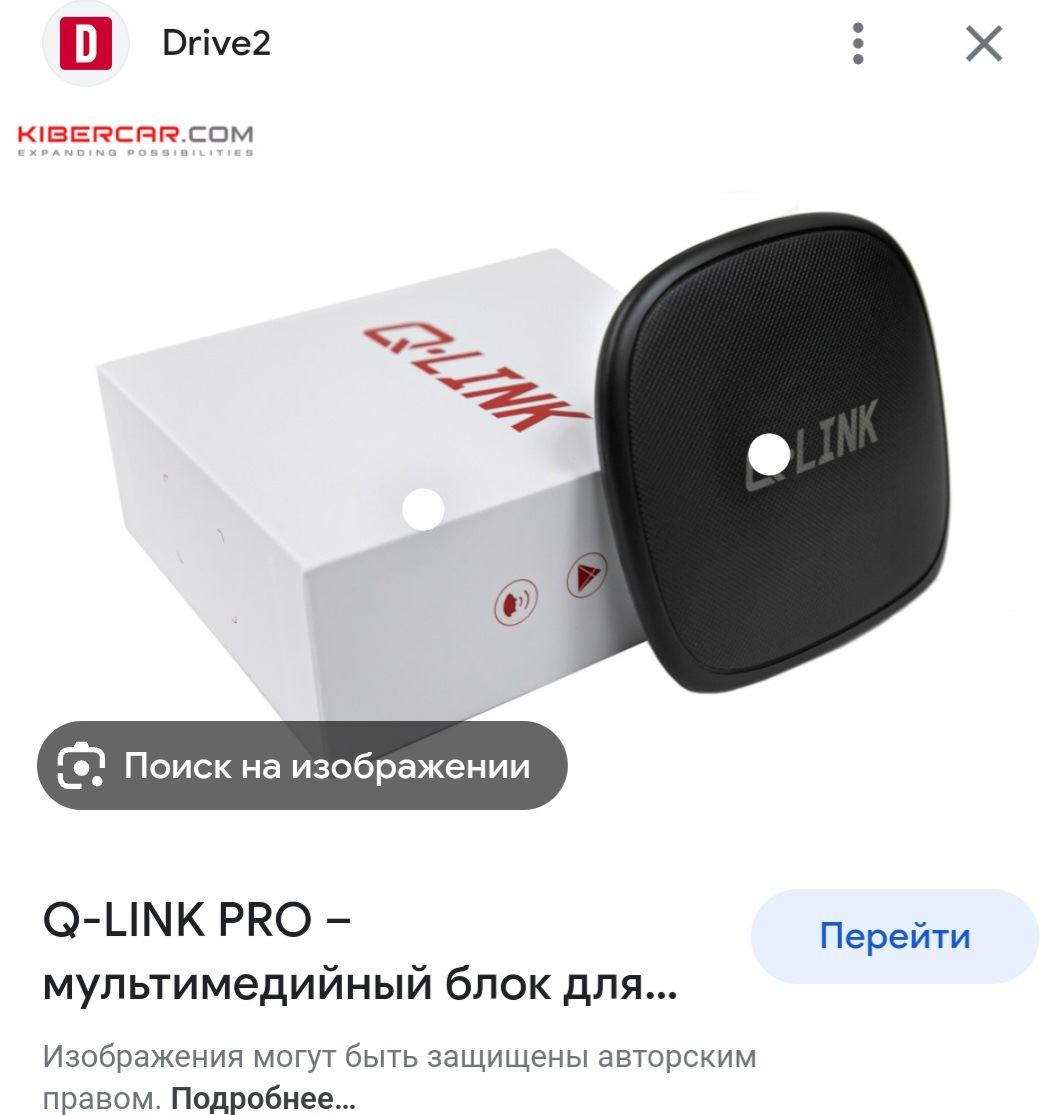The image size is (1055, 1115).
Task: Open the three-dot overflow menu
Action: [857, 44]
